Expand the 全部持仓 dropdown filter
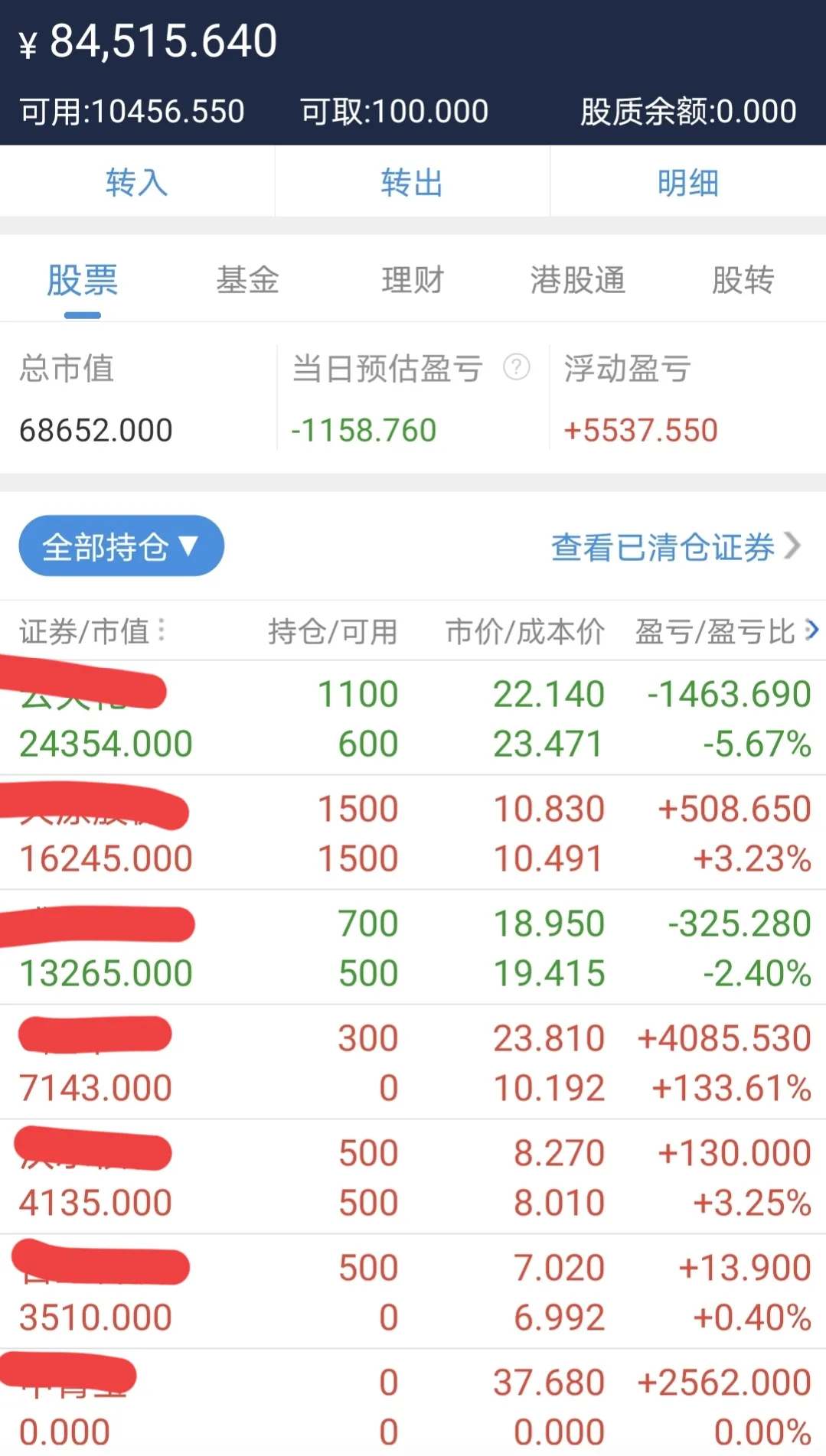Screen dimensions: 826x1456 pyautogui.click(x=121, y=546)
